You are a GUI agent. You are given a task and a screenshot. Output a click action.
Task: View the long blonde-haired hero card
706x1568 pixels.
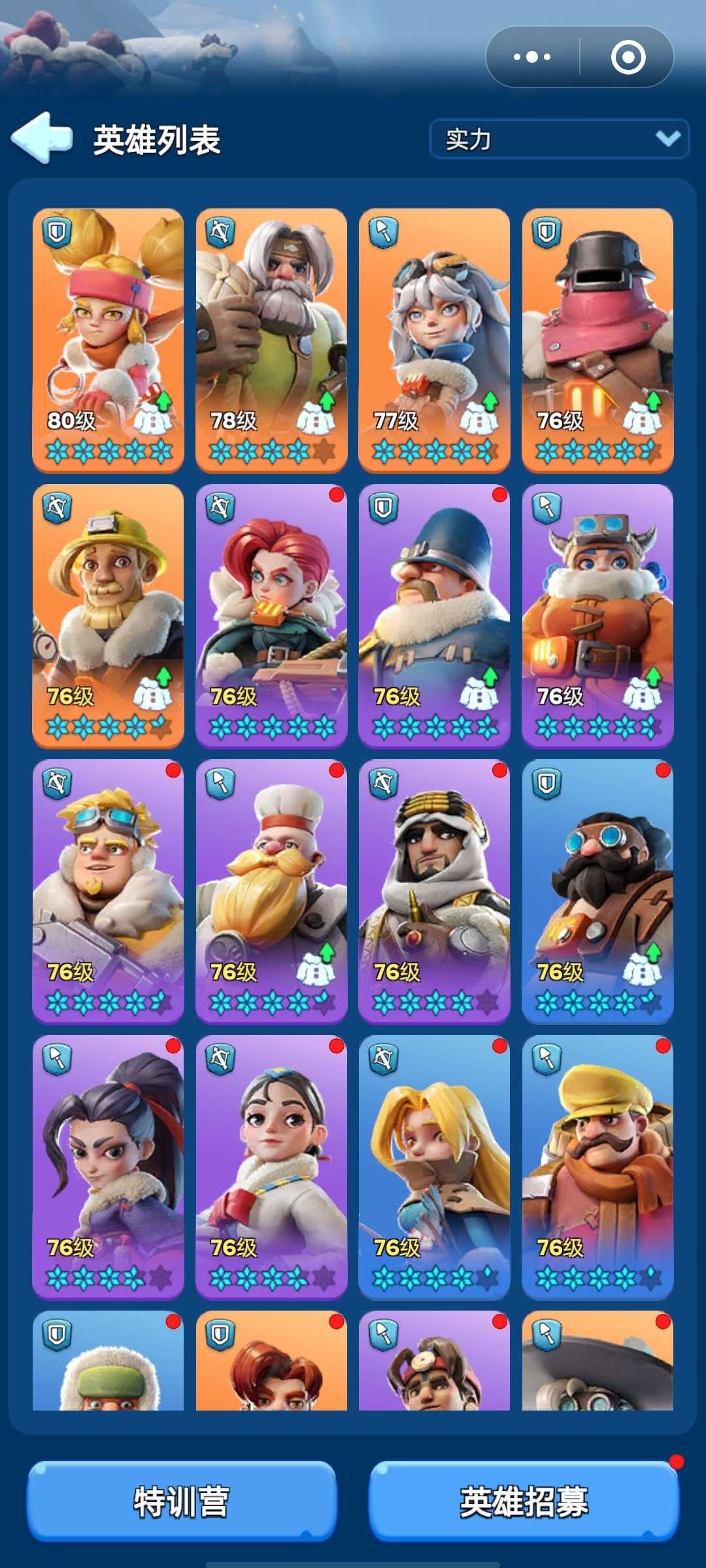click(434, 1167)
